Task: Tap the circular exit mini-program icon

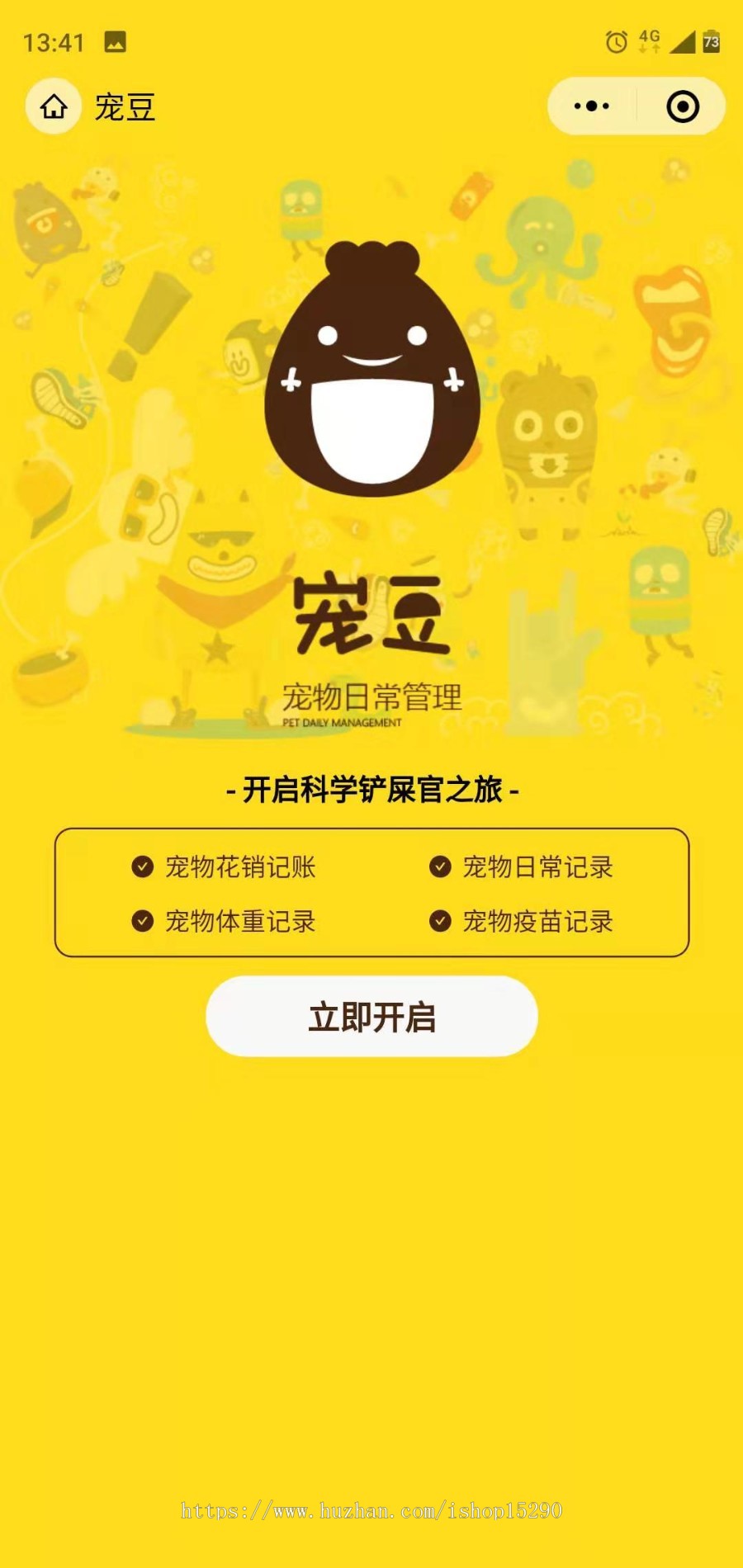Action: click(681, 106)
